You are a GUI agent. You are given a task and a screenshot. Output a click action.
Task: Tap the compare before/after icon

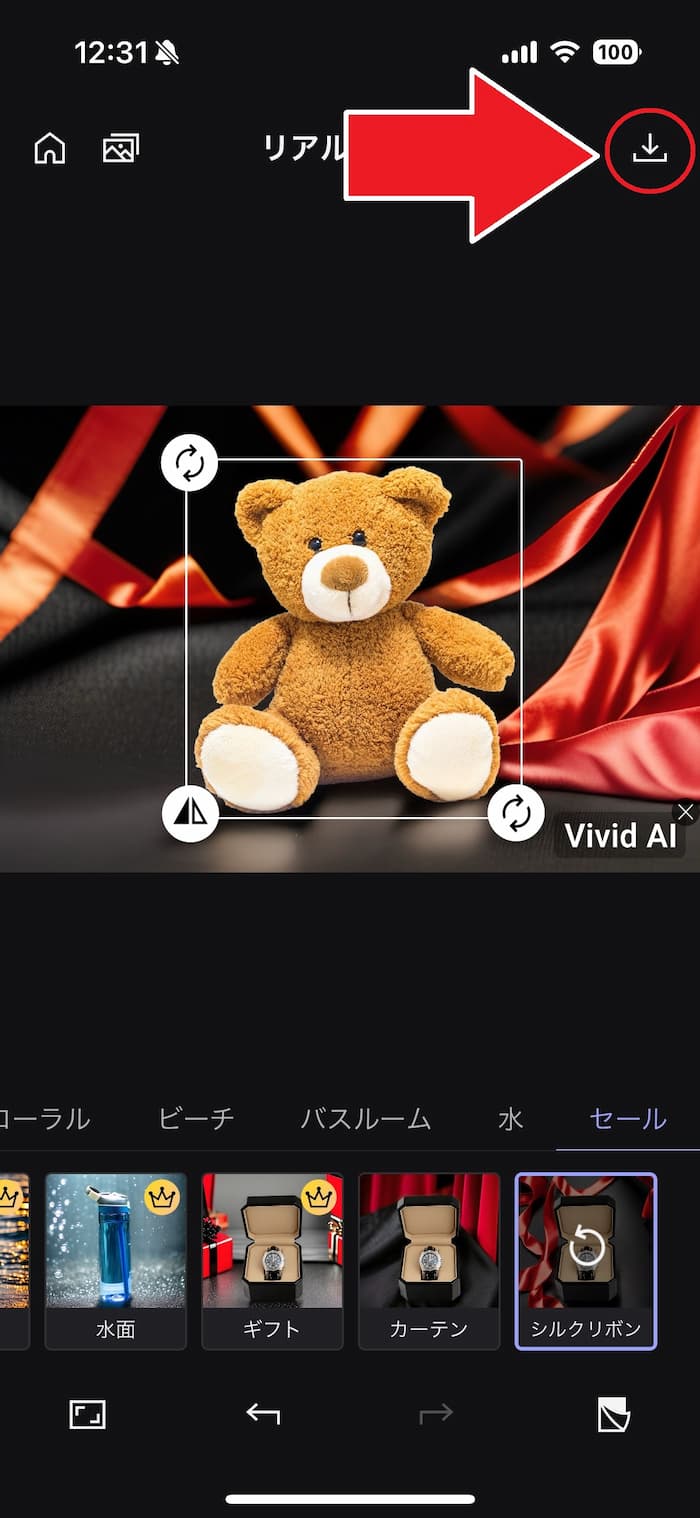pos(613,1414)
